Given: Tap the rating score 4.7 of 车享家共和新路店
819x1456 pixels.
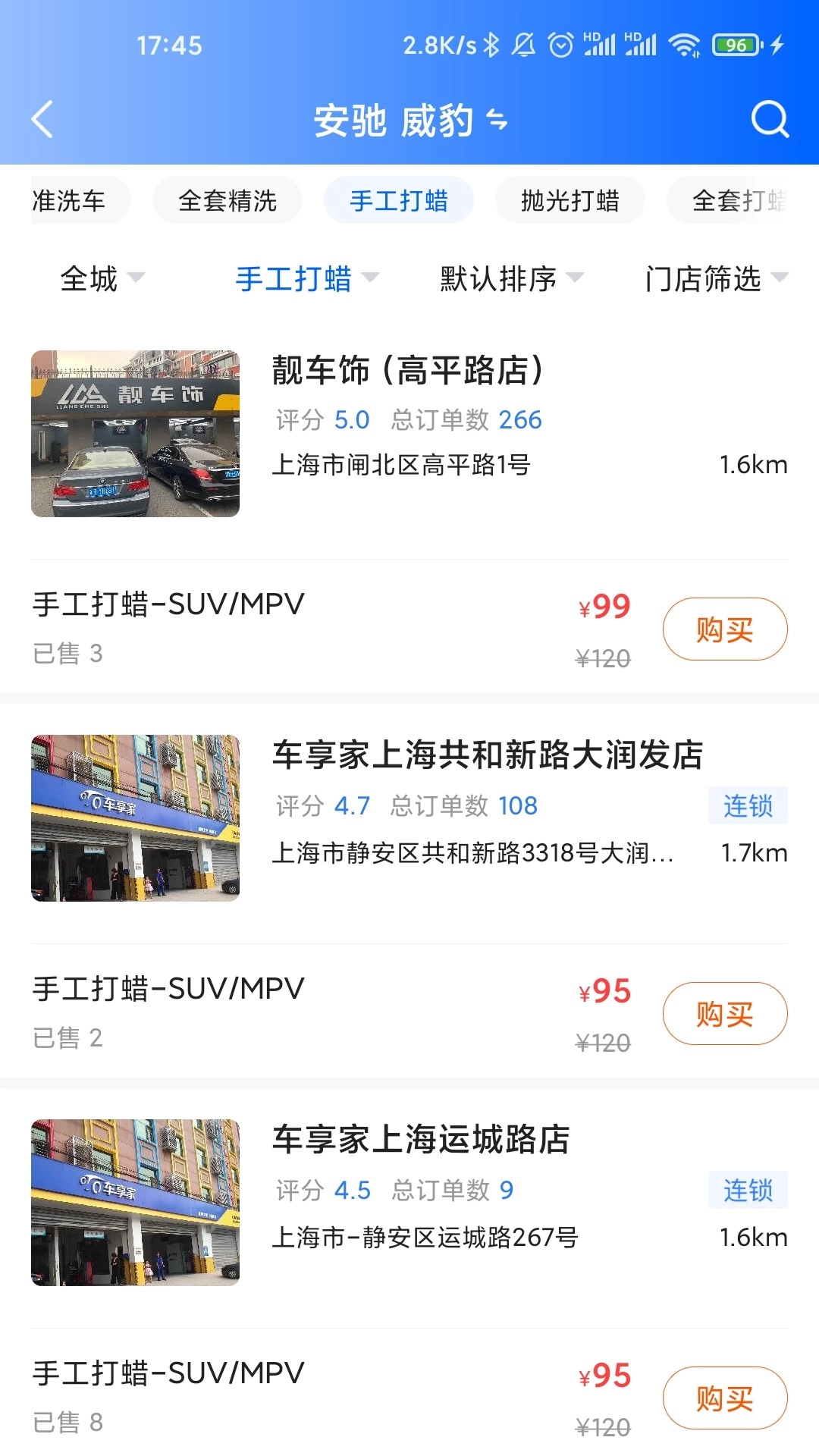Looking at the screenshot, I should point(353,807).
